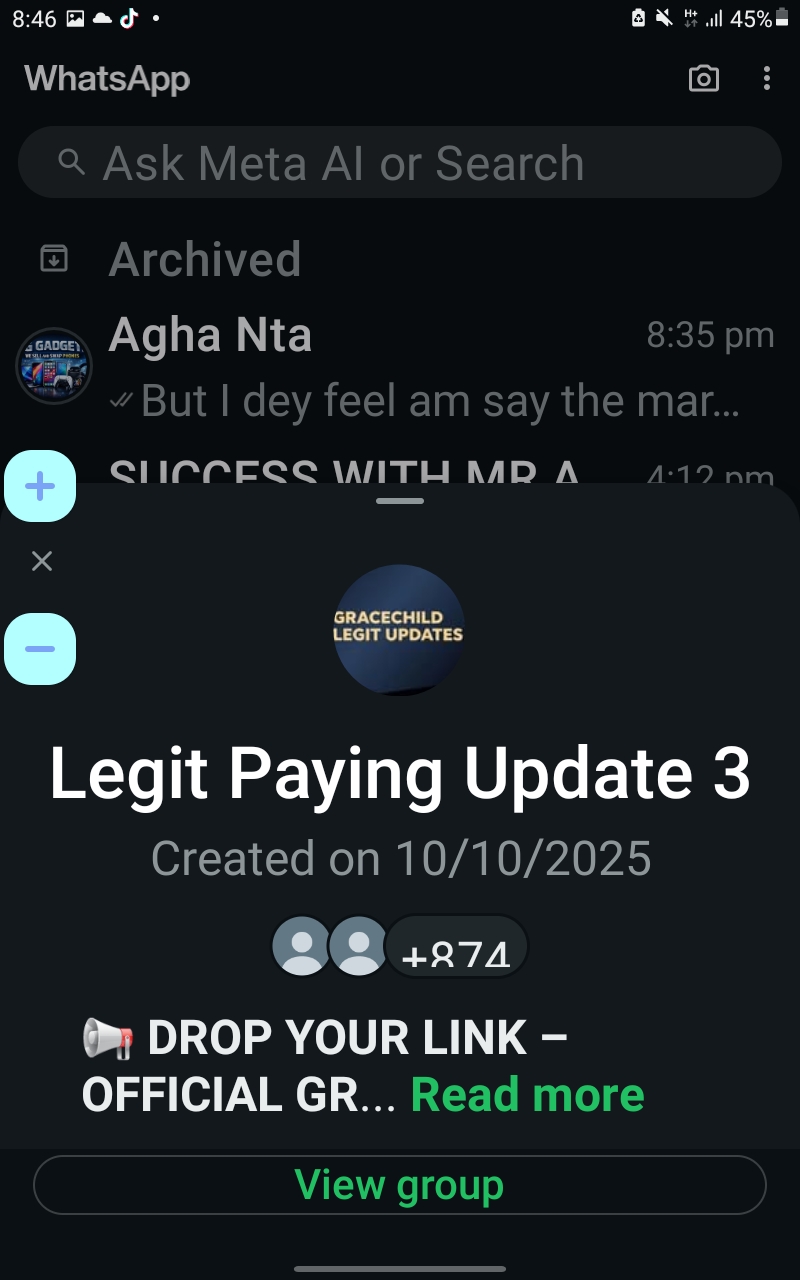The image size is (800, 1280).
Task: Tap View group button
Action: [400, 1185]
